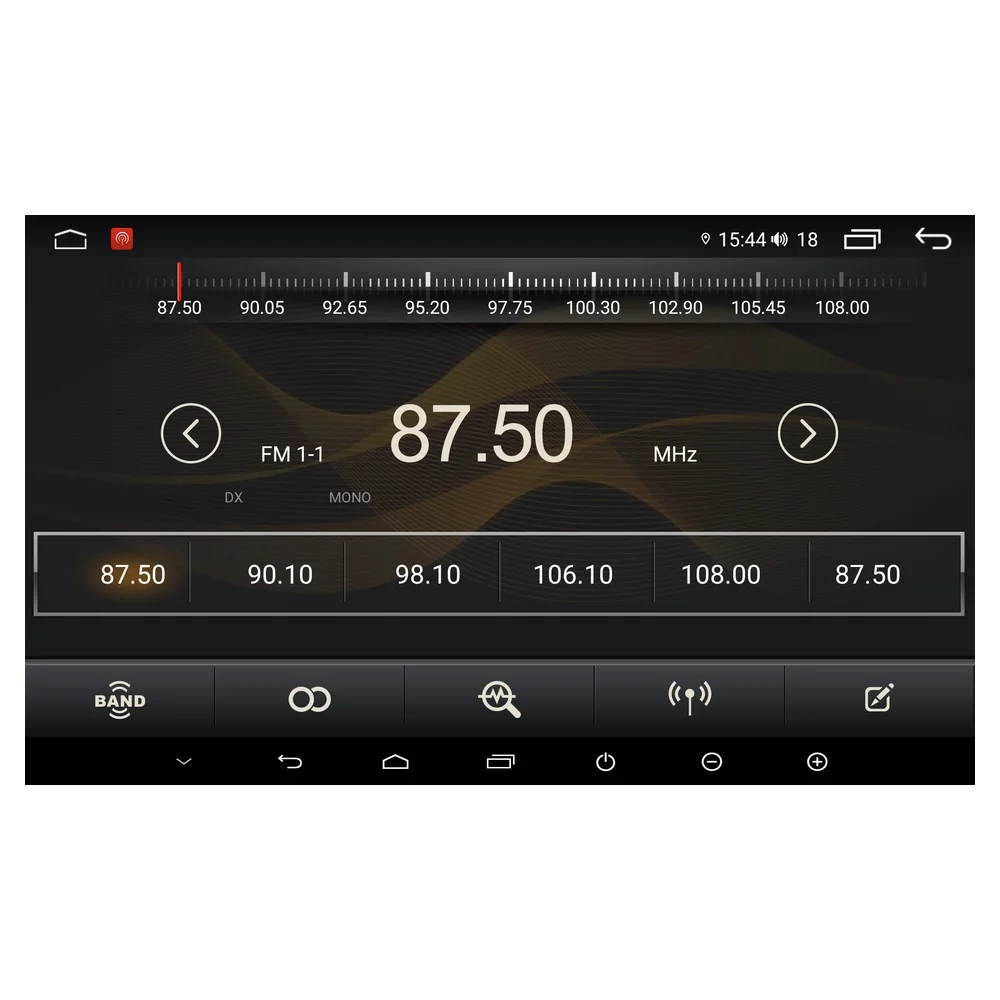Screen dimensions: 1000x1000
Task: Tap the frequency dial scale
Action: tap(510, 281)
